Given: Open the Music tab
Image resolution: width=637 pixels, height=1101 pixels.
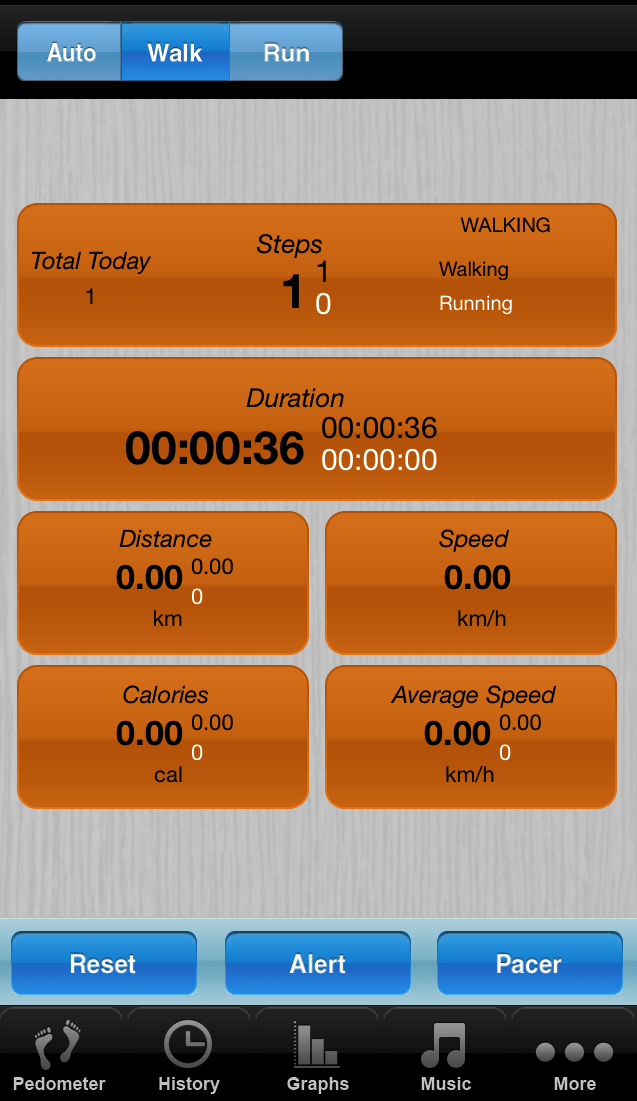Looking at the screenshot, I should tap(445, 1055).
